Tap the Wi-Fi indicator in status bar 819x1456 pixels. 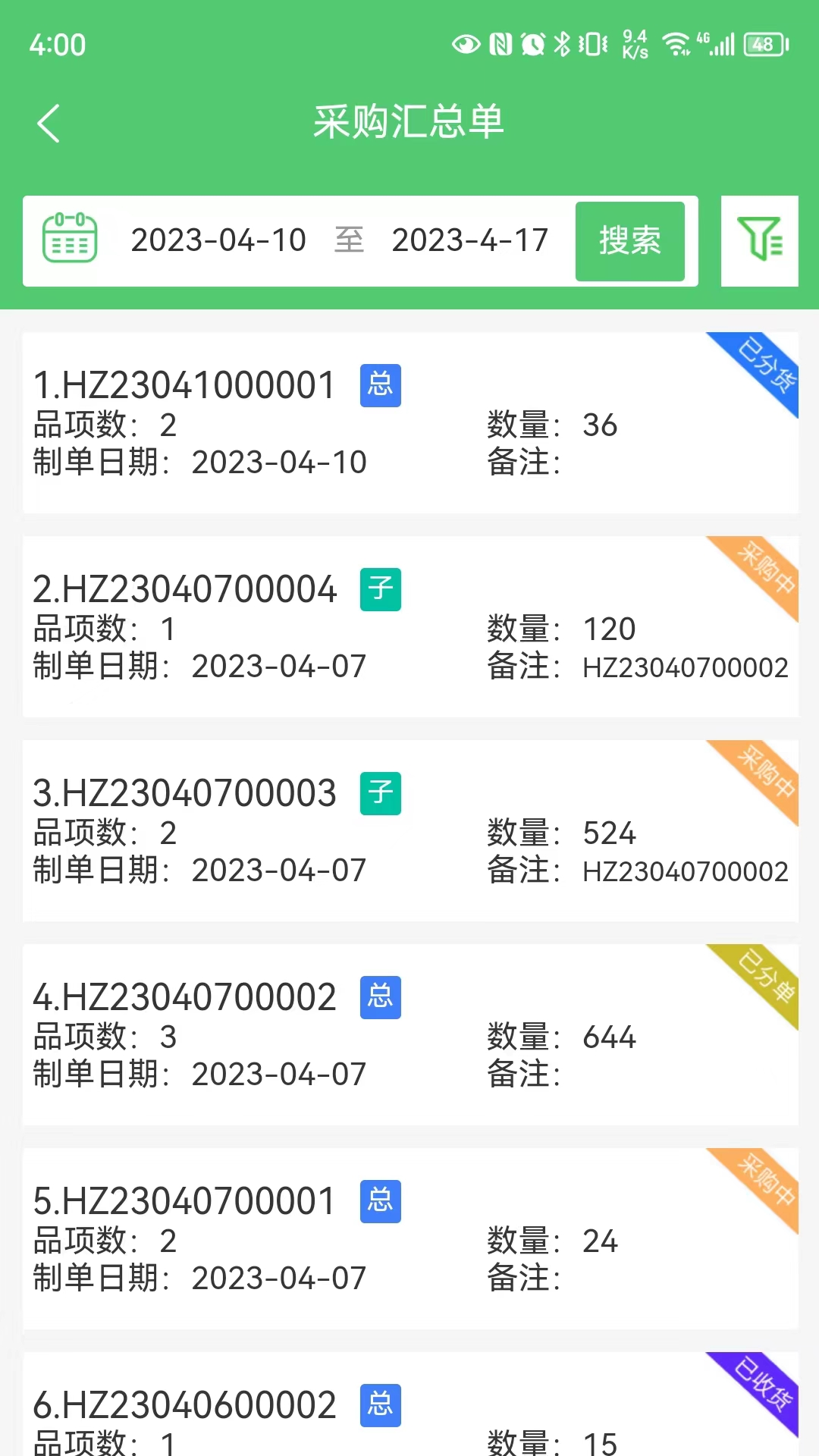(x=677, y=44)
